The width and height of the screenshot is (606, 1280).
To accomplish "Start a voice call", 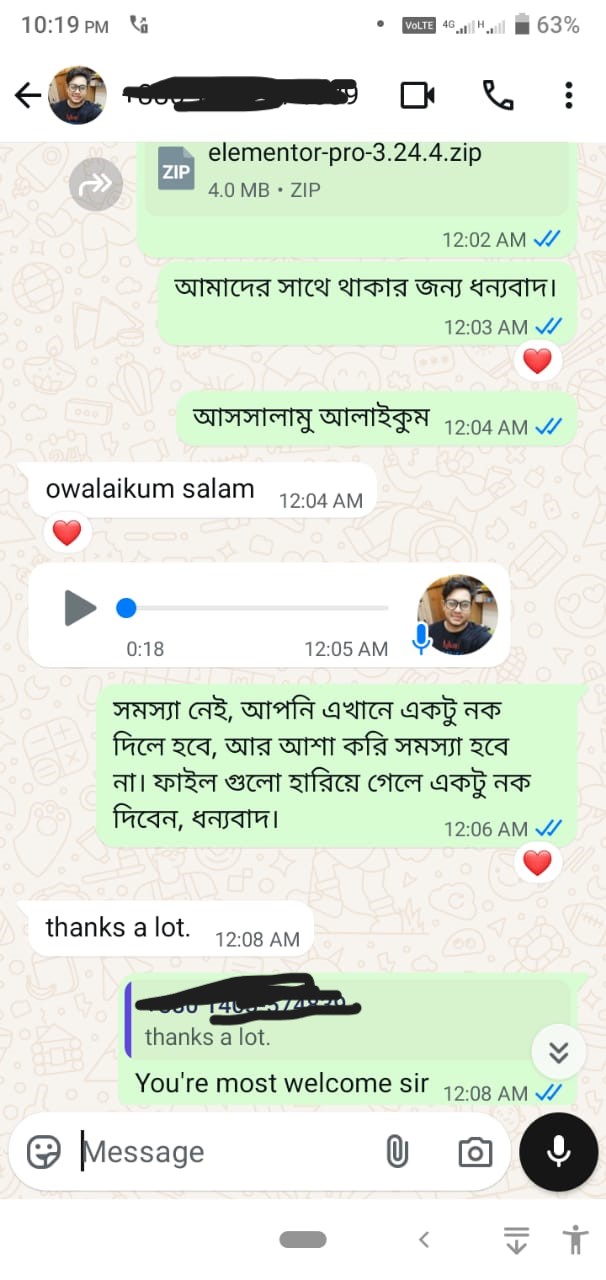I will pyautogui.click(x=498, y=95).
